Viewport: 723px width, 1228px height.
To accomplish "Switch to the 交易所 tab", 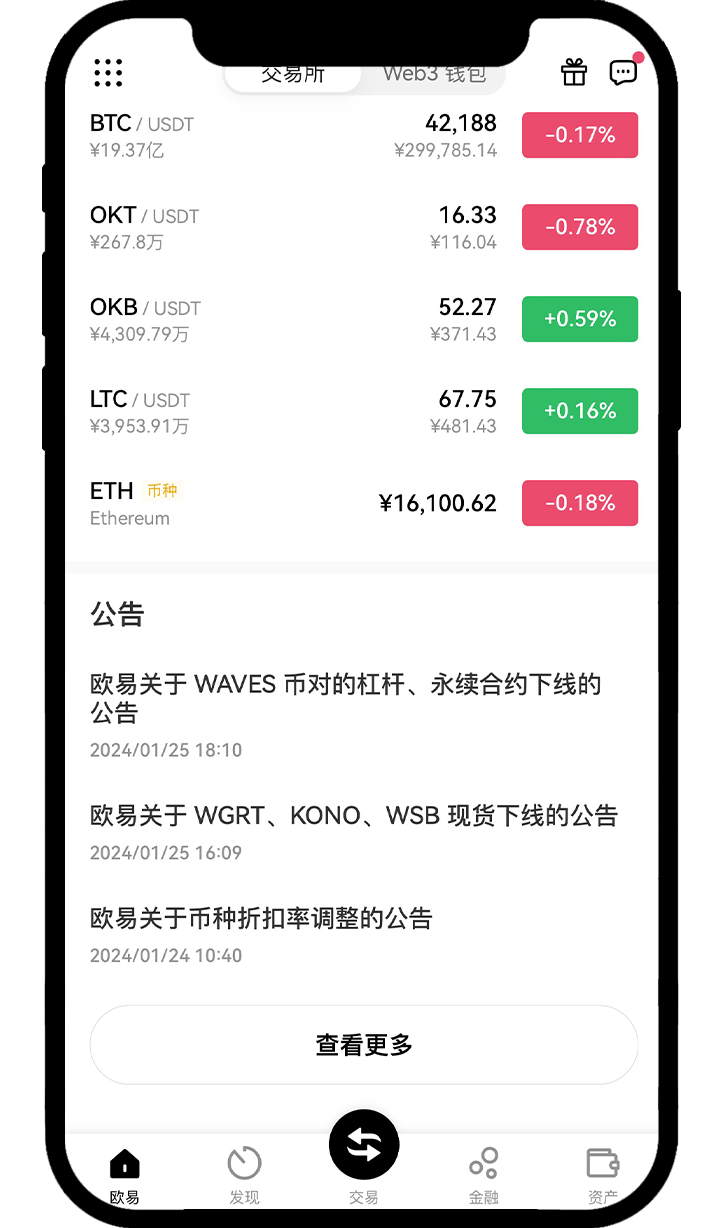I will pos(294,74).
